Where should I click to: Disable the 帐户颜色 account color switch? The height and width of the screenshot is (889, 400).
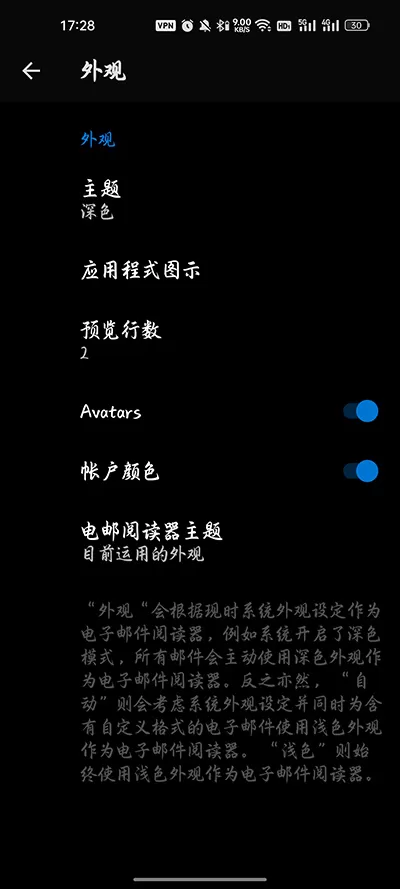360,471
